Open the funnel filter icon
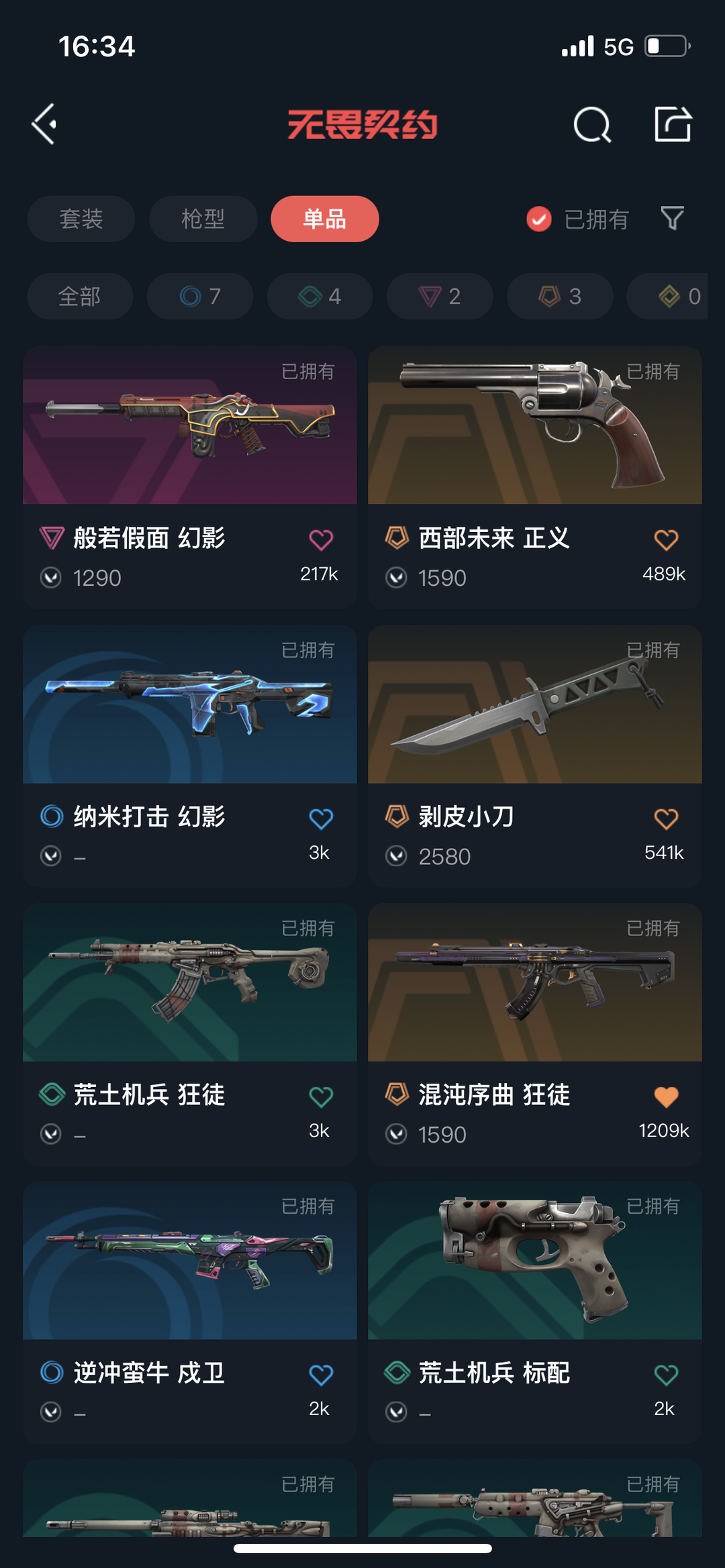The height and width of the screenshot is (1568, 725). tap(672, 218)
